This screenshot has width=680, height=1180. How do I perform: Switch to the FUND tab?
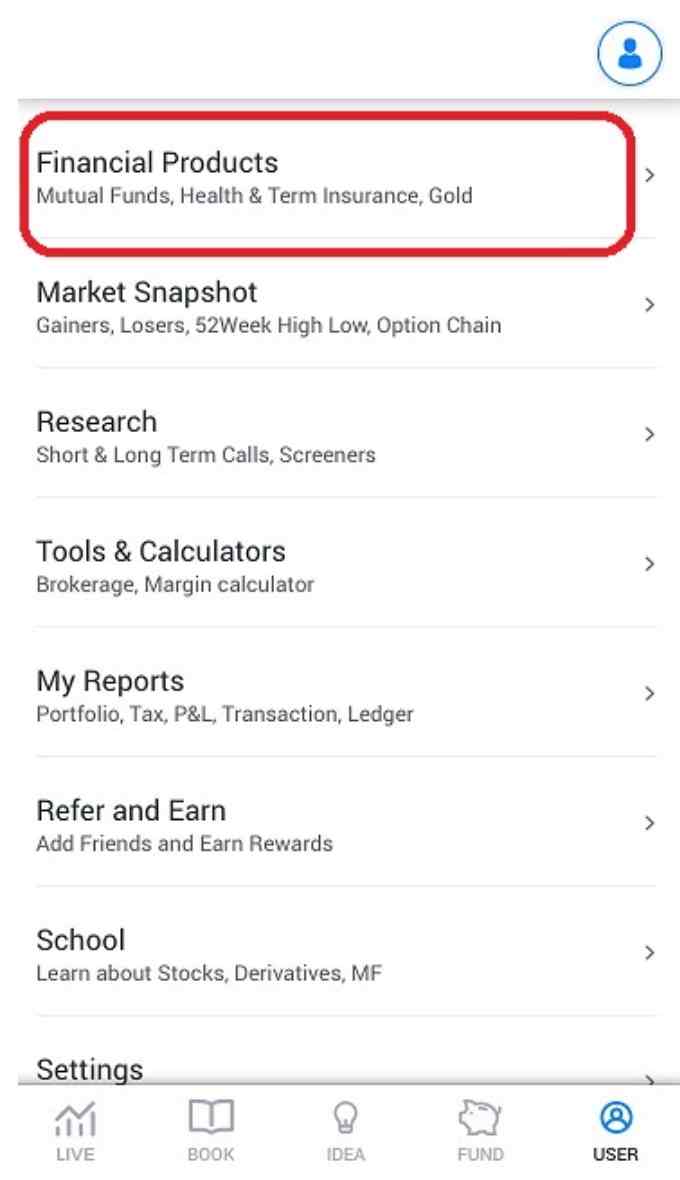click(x=480, y=1132)
